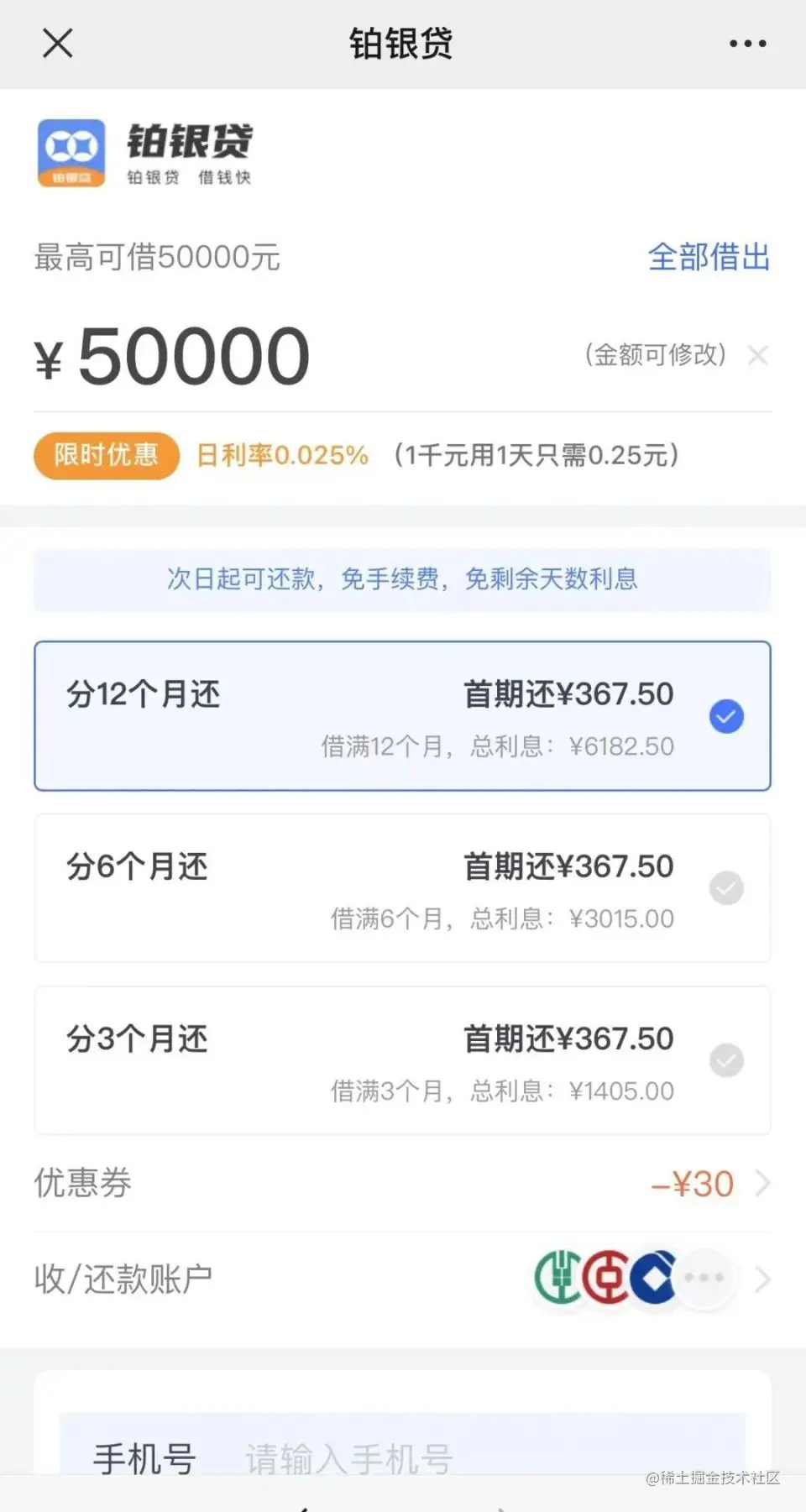Clear the ¥50000 loan amount with X
Screen dimensions: 806x1512
[758, 355]
